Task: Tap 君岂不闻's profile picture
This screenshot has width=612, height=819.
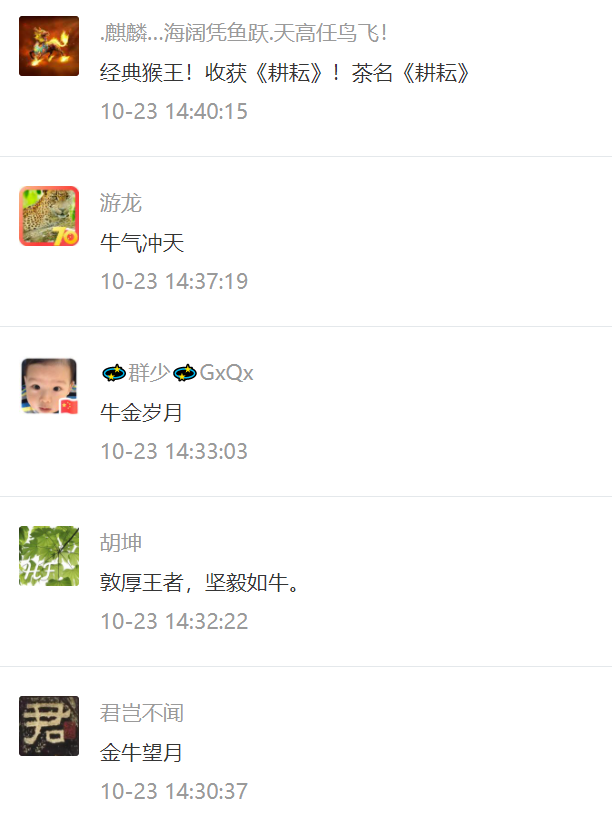Action: [49, 726]
